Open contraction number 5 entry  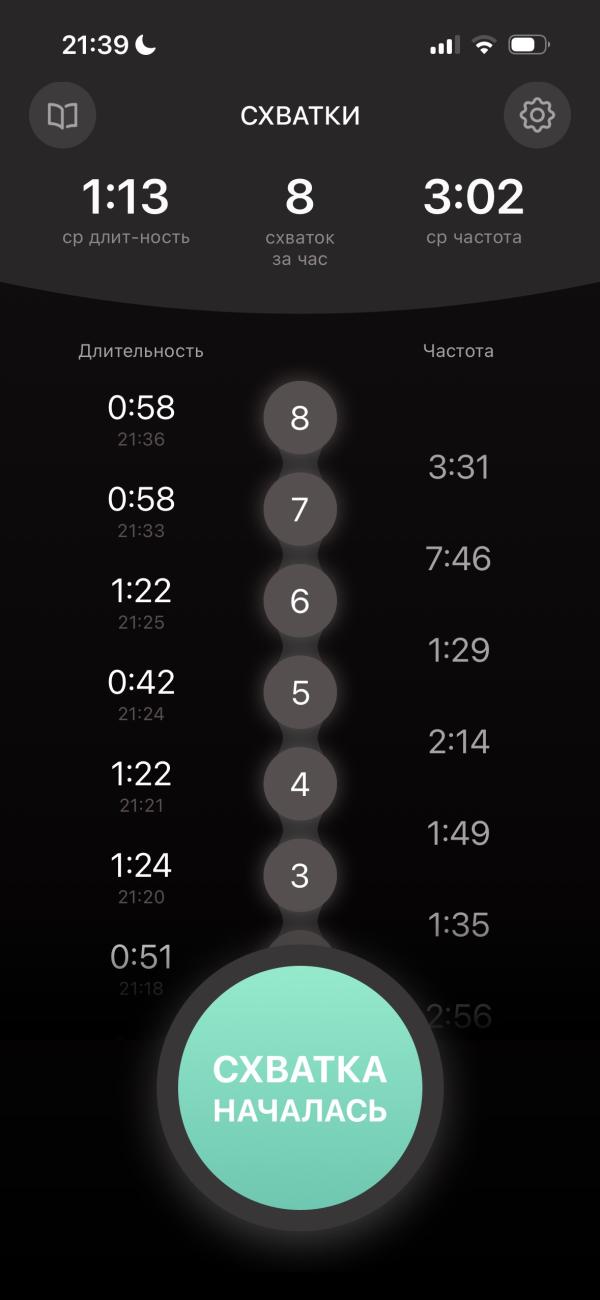[x=300, y=693]
